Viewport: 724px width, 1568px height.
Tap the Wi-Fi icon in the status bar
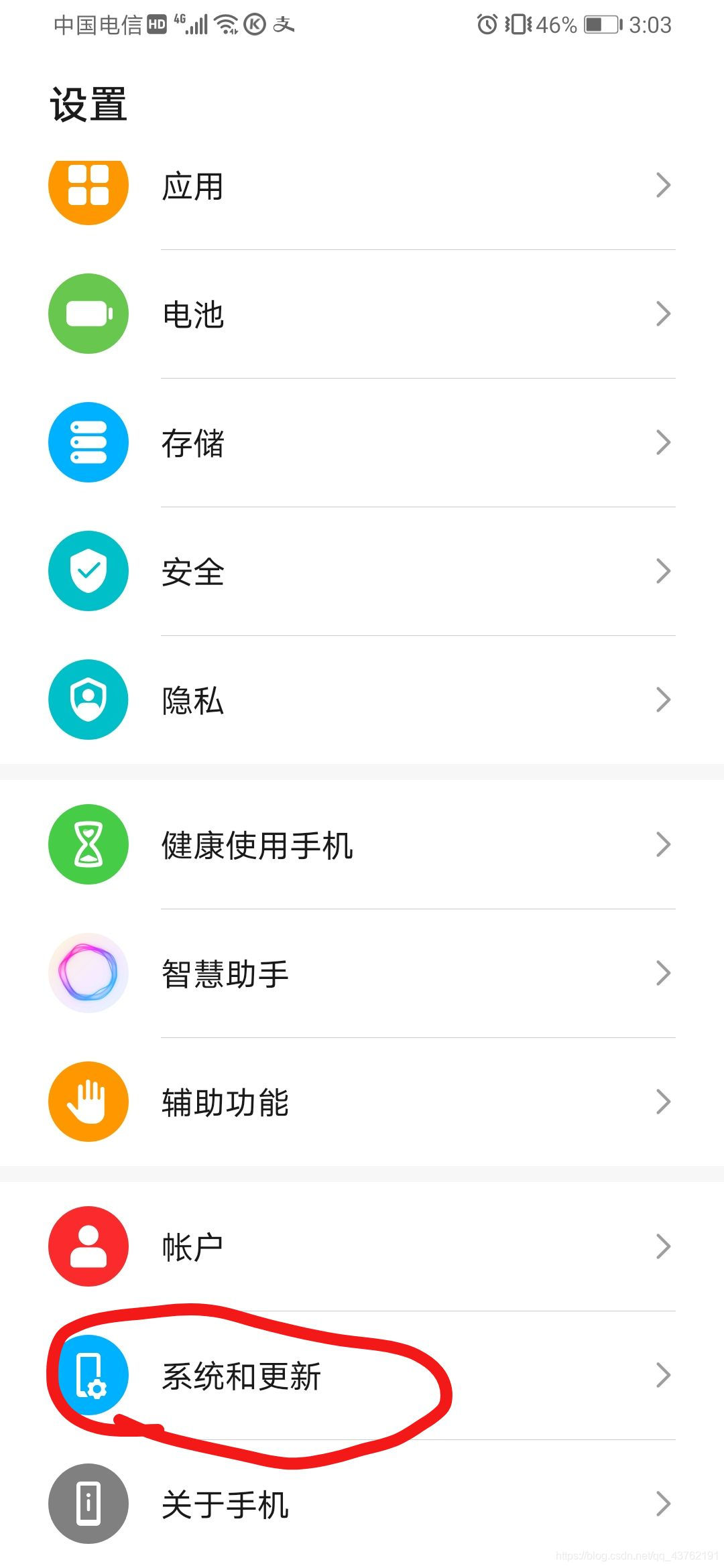pyautogui.click(x=226, y=23)
